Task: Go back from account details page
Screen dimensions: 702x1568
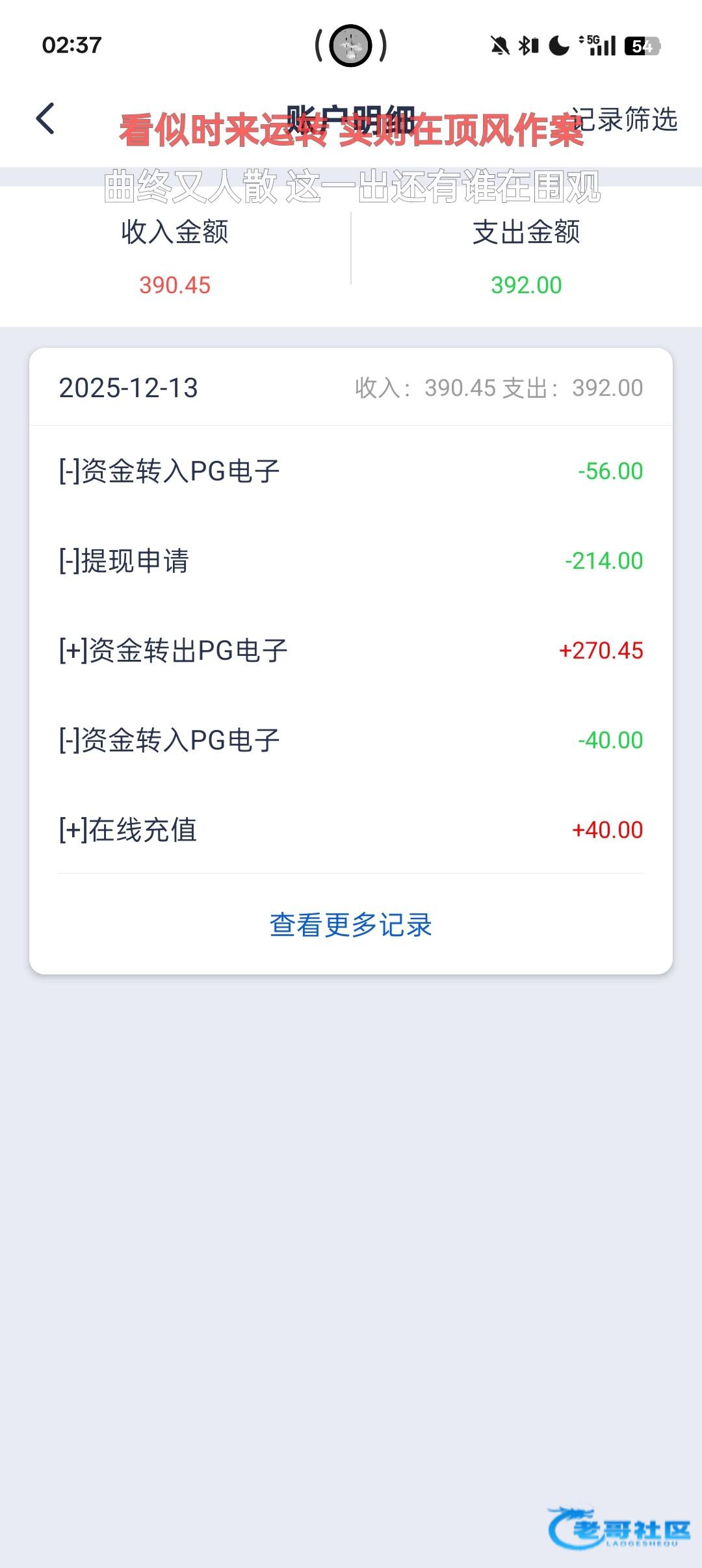Action: (x=45, y=119)
